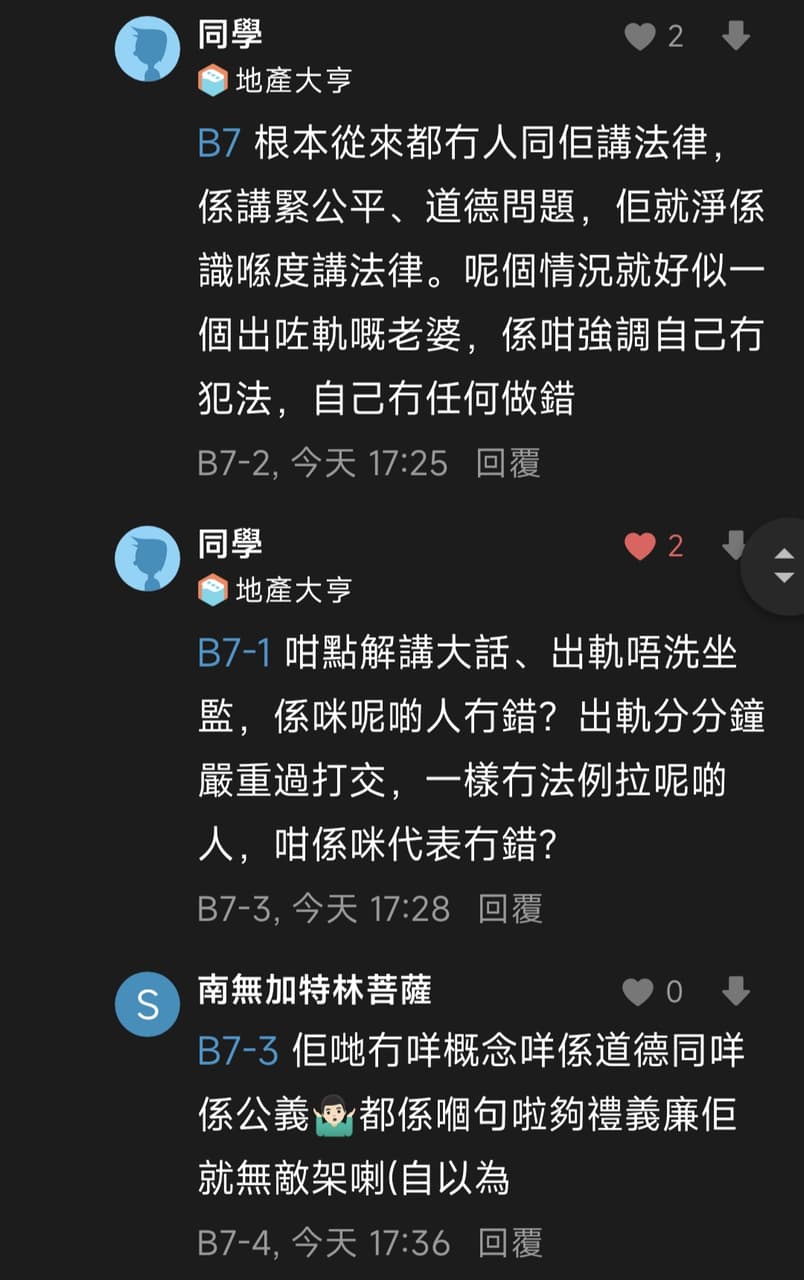The width and height of the screenshot is (804, 1280).
Task: Like comment B7-4 by 南無加特林菩薩
Action: 638,992
